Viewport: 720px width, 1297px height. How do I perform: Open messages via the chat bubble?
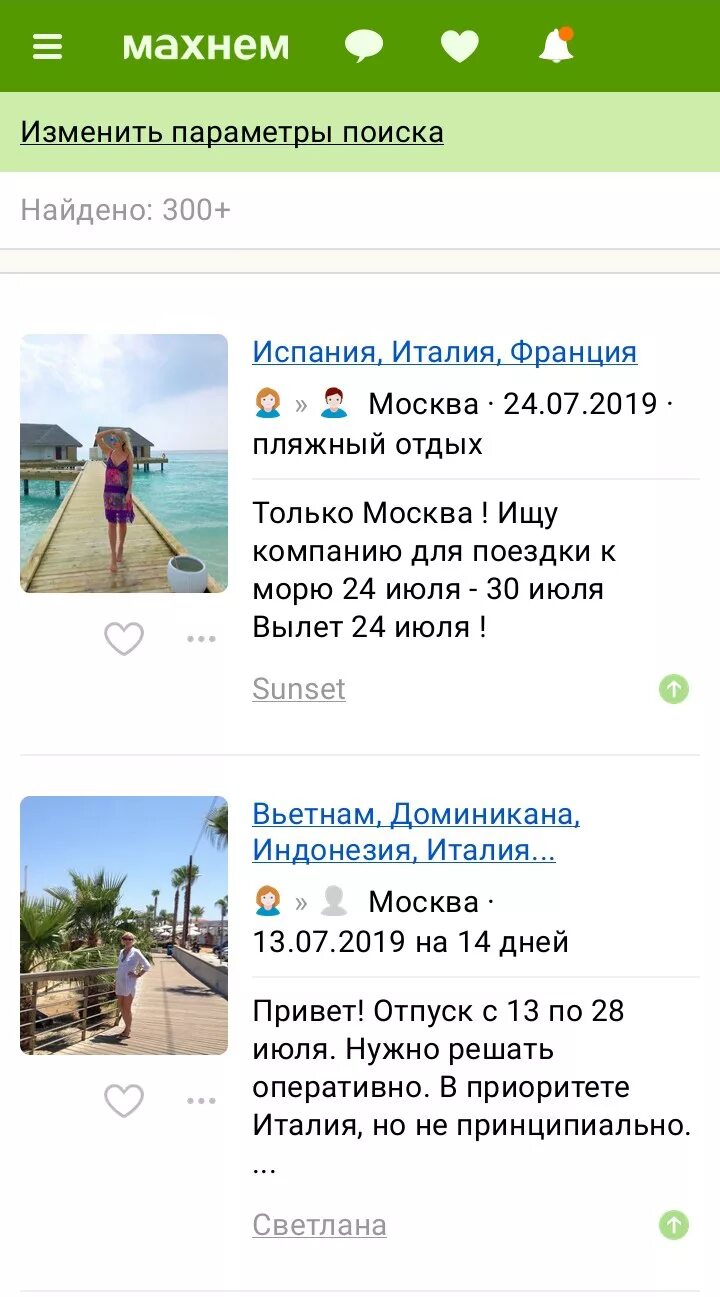click(364, 46)
